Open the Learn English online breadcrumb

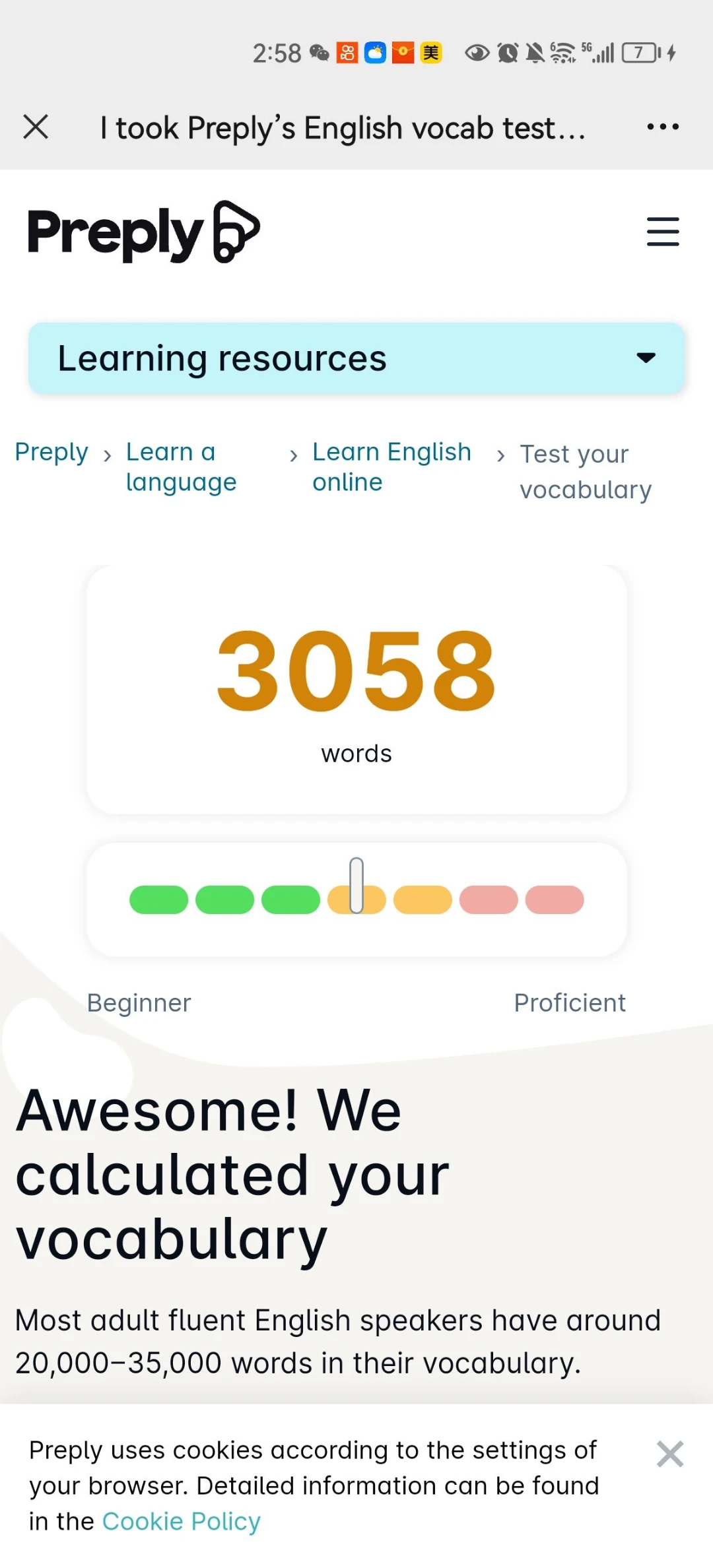tap(391, 467)
